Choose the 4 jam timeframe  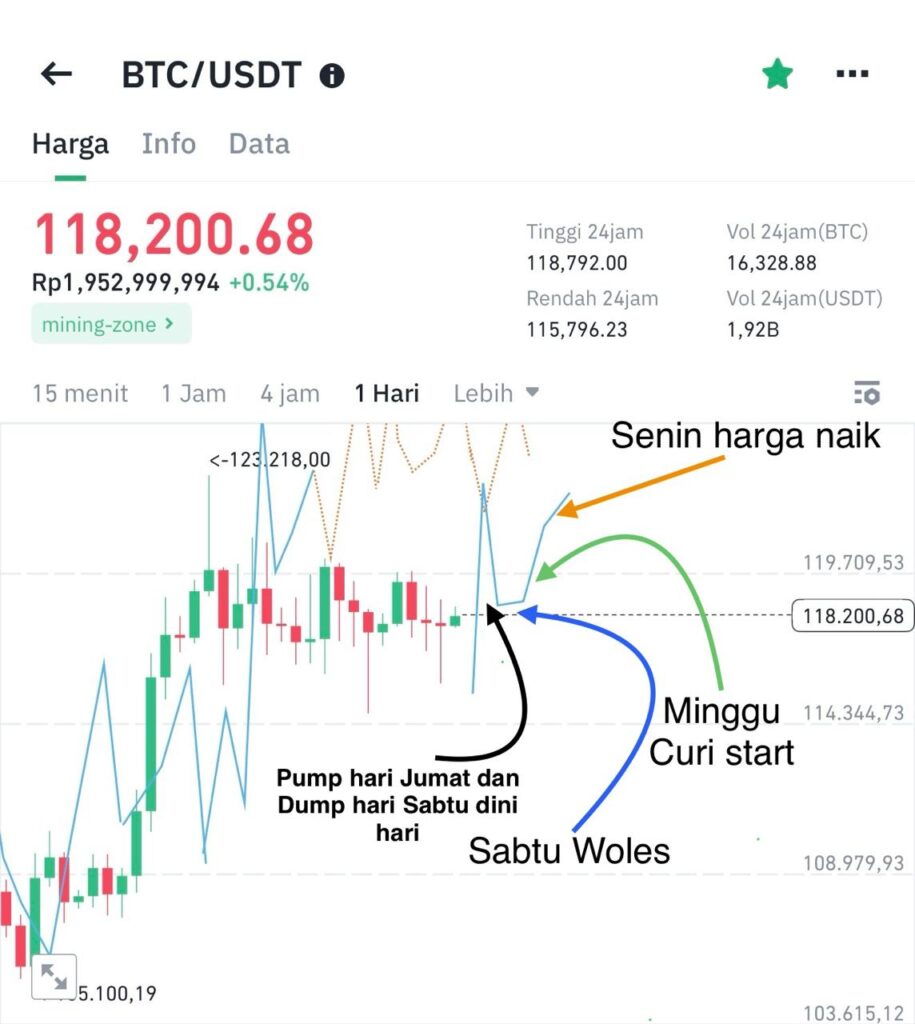290,393
